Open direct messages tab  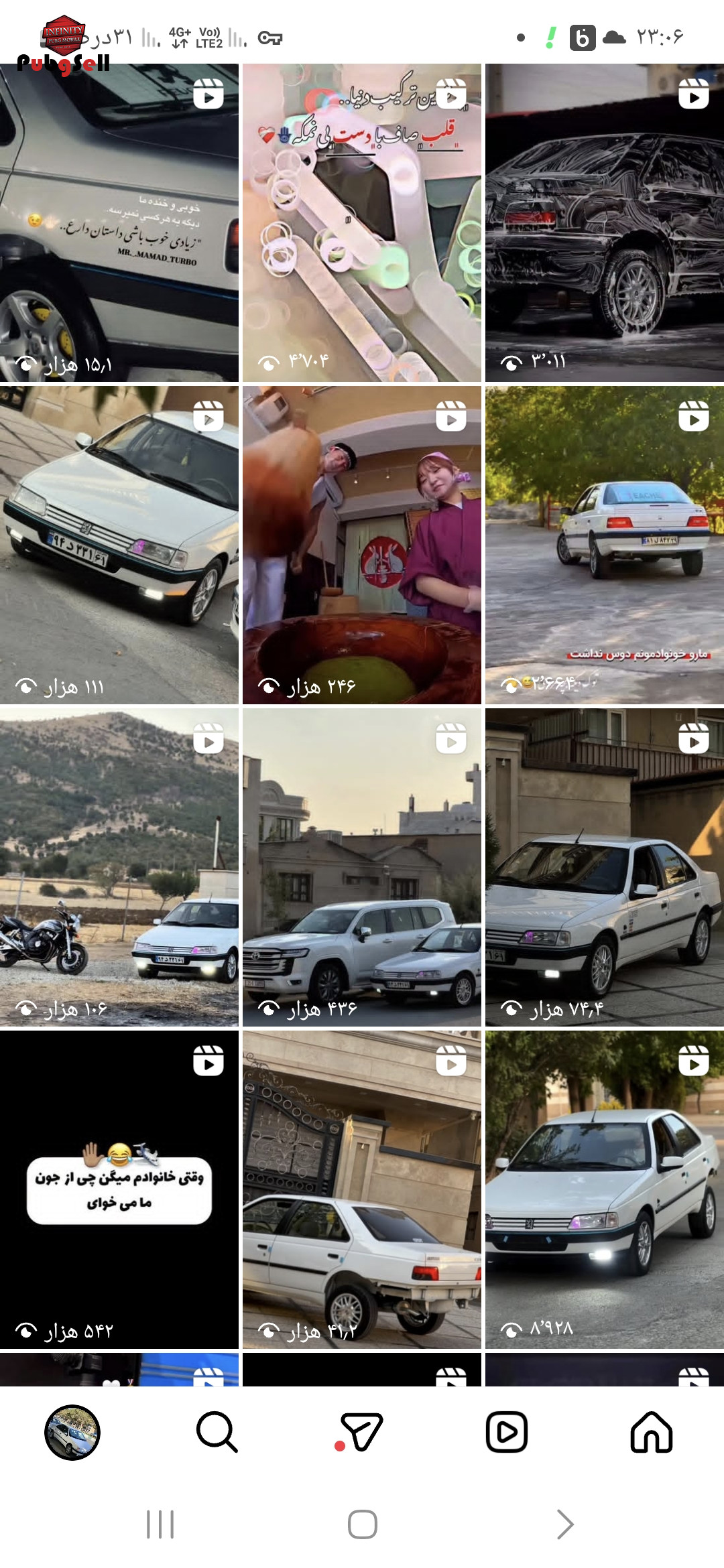coord(361,1432)
